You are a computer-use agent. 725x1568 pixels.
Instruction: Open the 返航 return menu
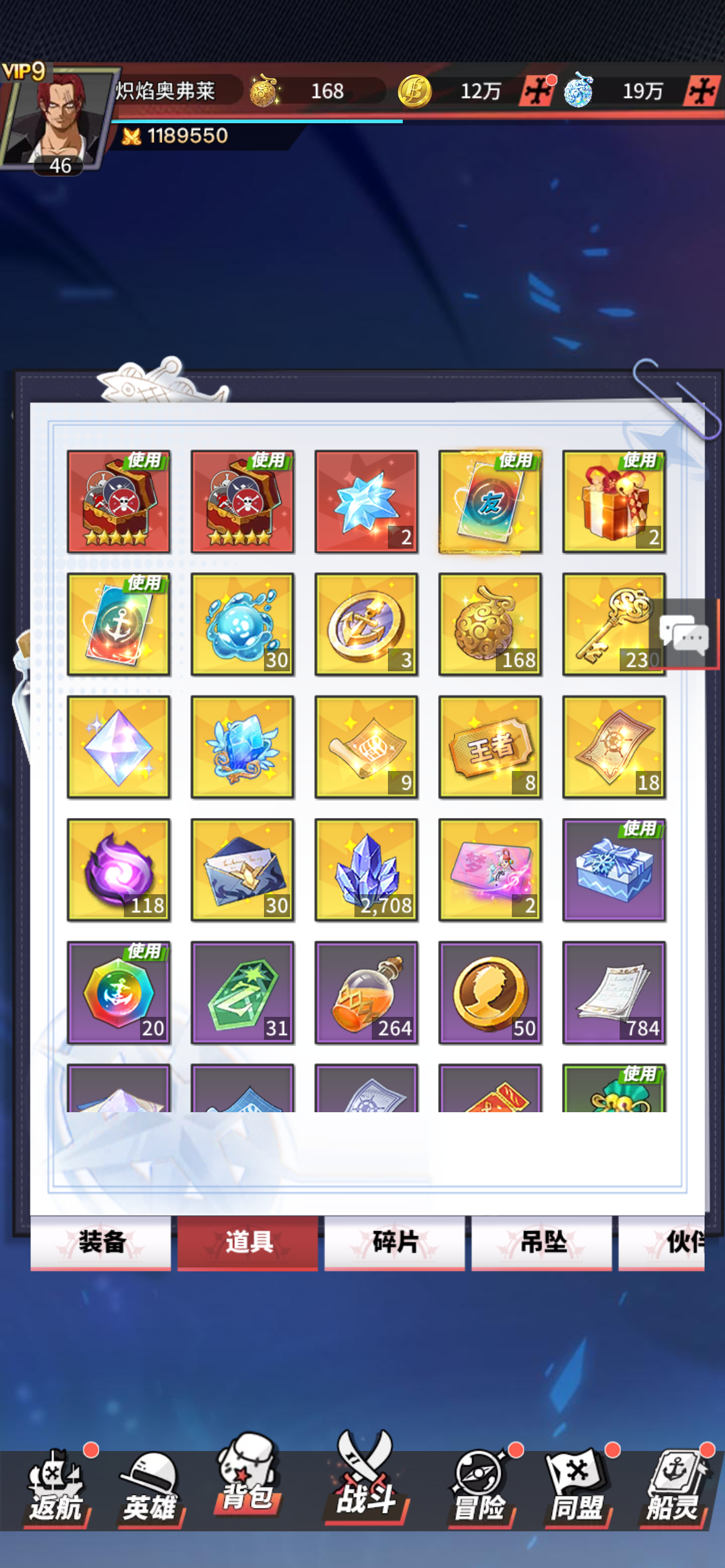click(x=55, y=1487)
